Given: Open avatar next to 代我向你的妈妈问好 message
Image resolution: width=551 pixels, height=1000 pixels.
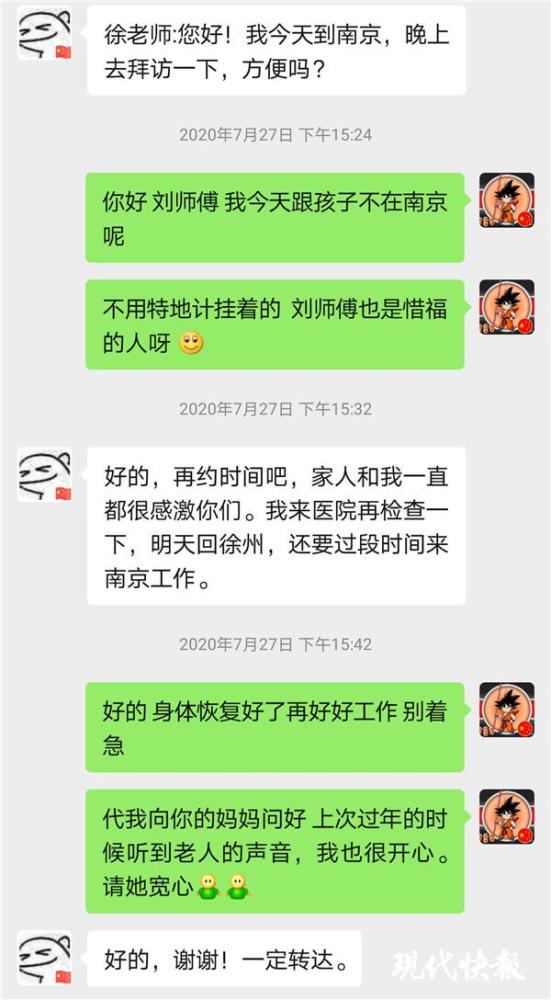Looking at the screenshot, I should (x=507, y=816).
